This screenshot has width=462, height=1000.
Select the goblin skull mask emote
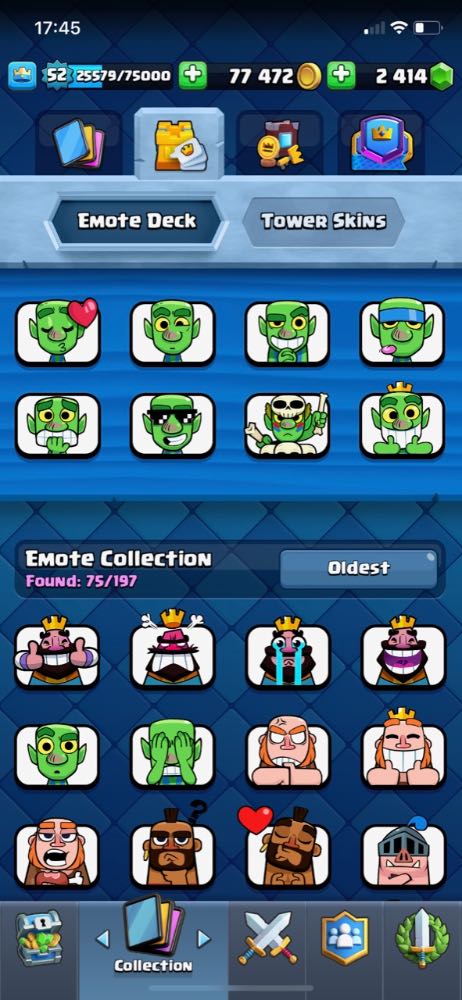tap(287, 424)
